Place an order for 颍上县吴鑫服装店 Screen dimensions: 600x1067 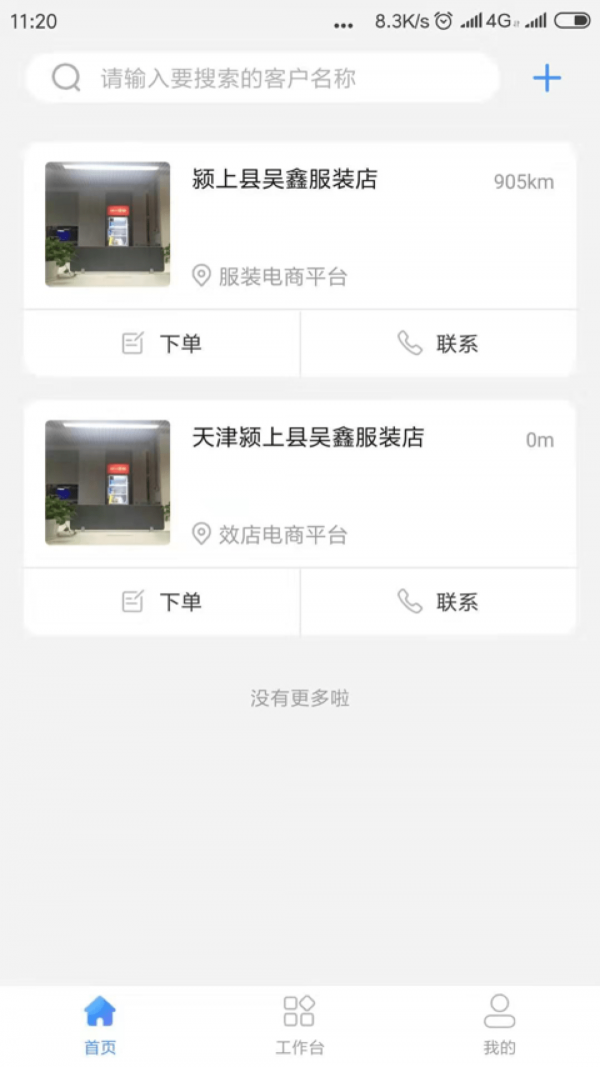(161, 344)
